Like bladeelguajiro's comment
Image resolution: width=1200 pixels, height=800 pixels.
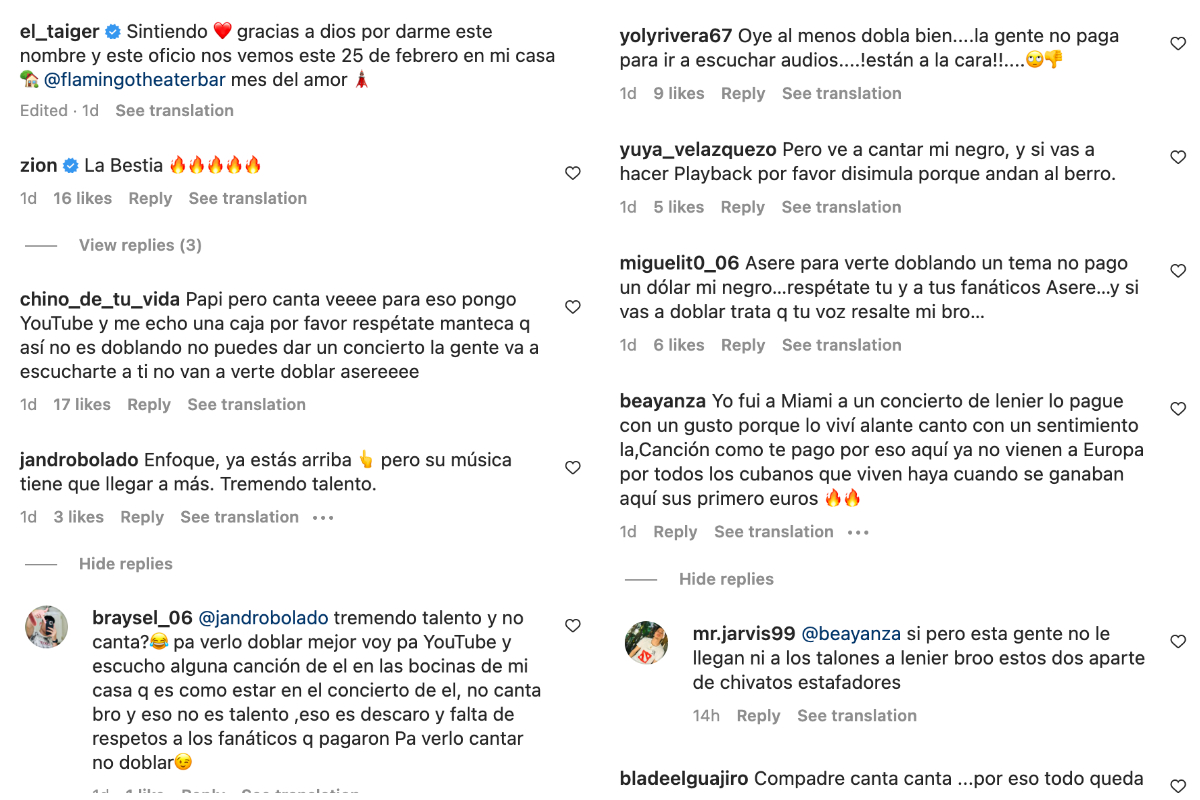pyautogui.click(x=1178, y=785)
